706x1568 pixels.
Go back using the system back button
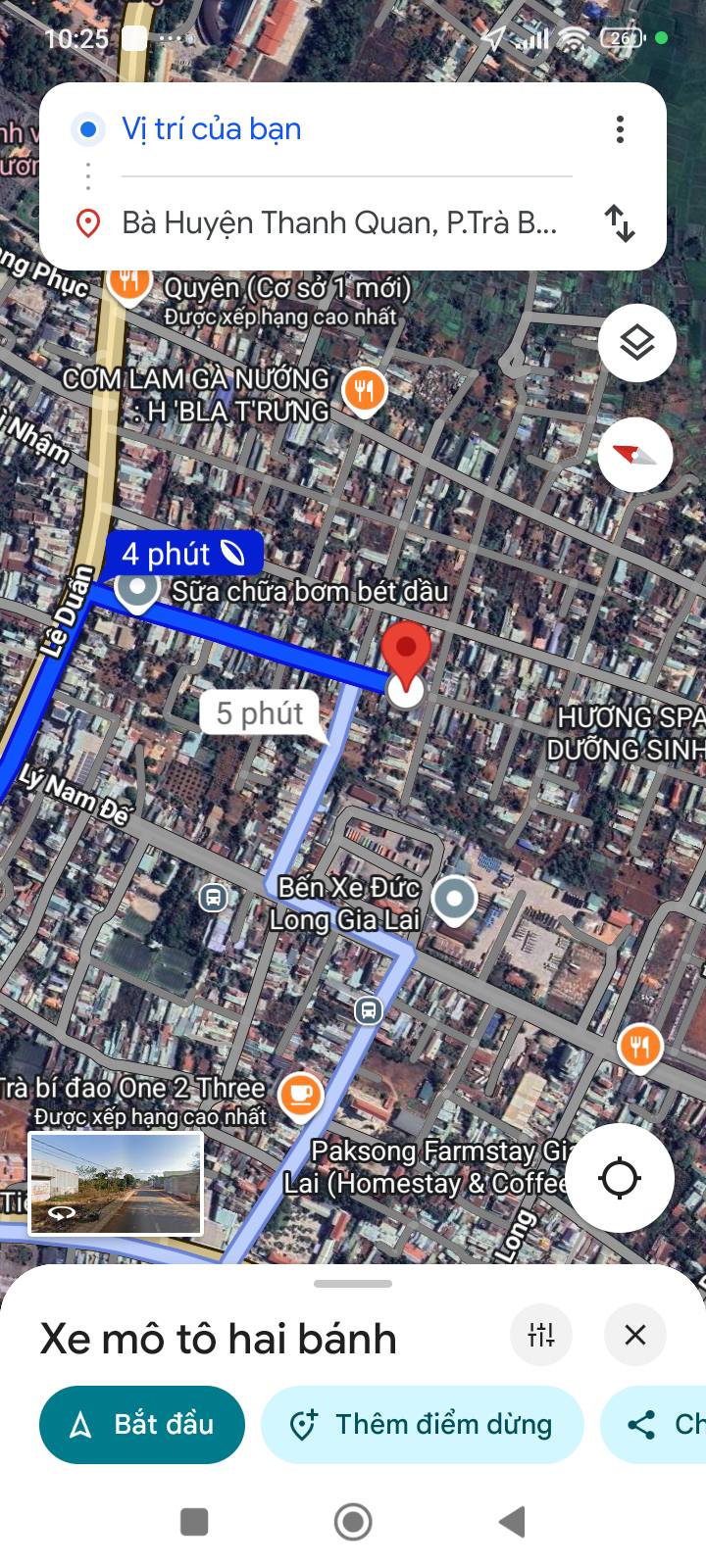(x=512, y=1522)
